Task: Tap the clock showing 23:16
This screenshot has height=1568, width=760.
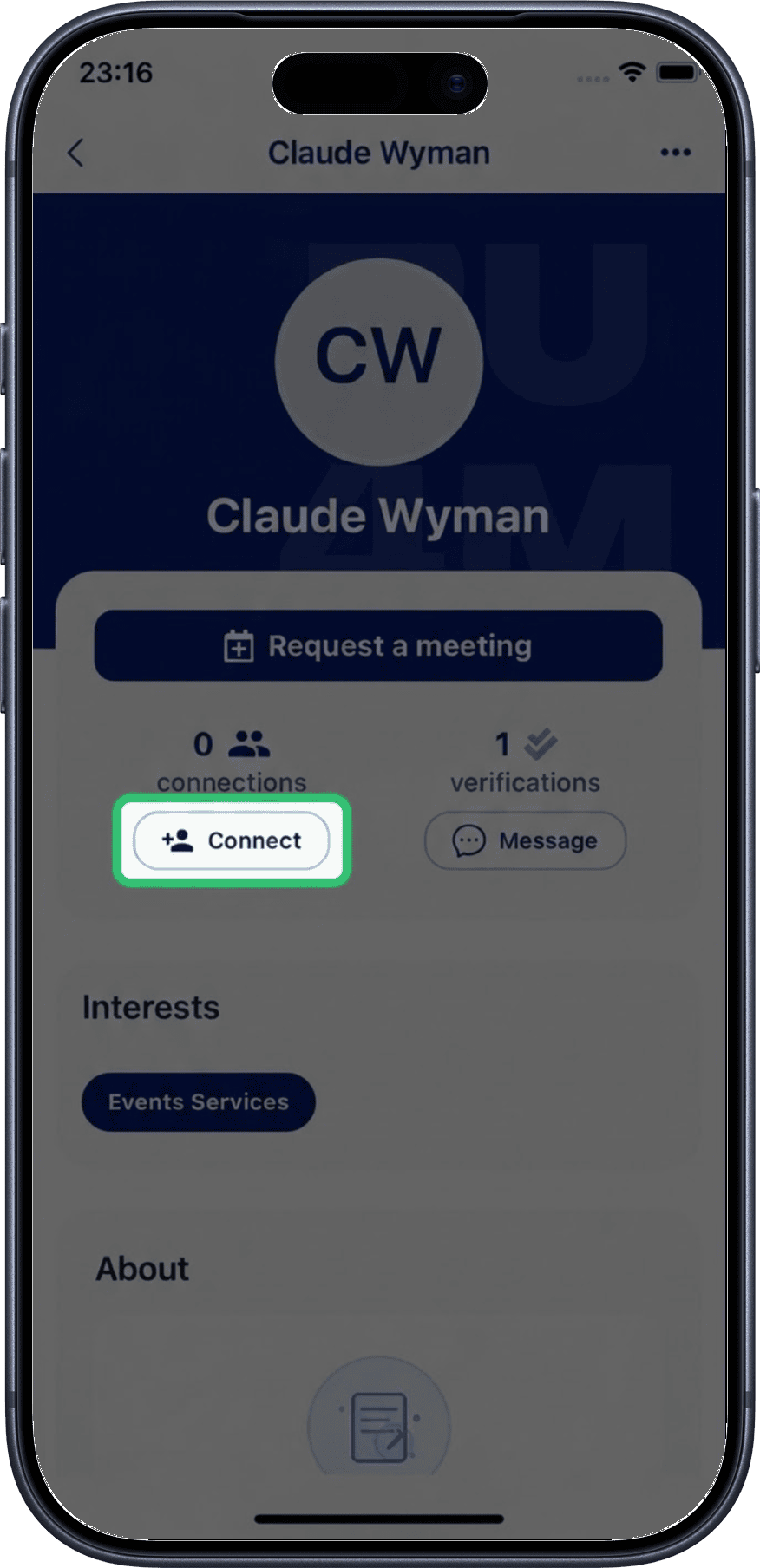Action: (x=117, y=75)
